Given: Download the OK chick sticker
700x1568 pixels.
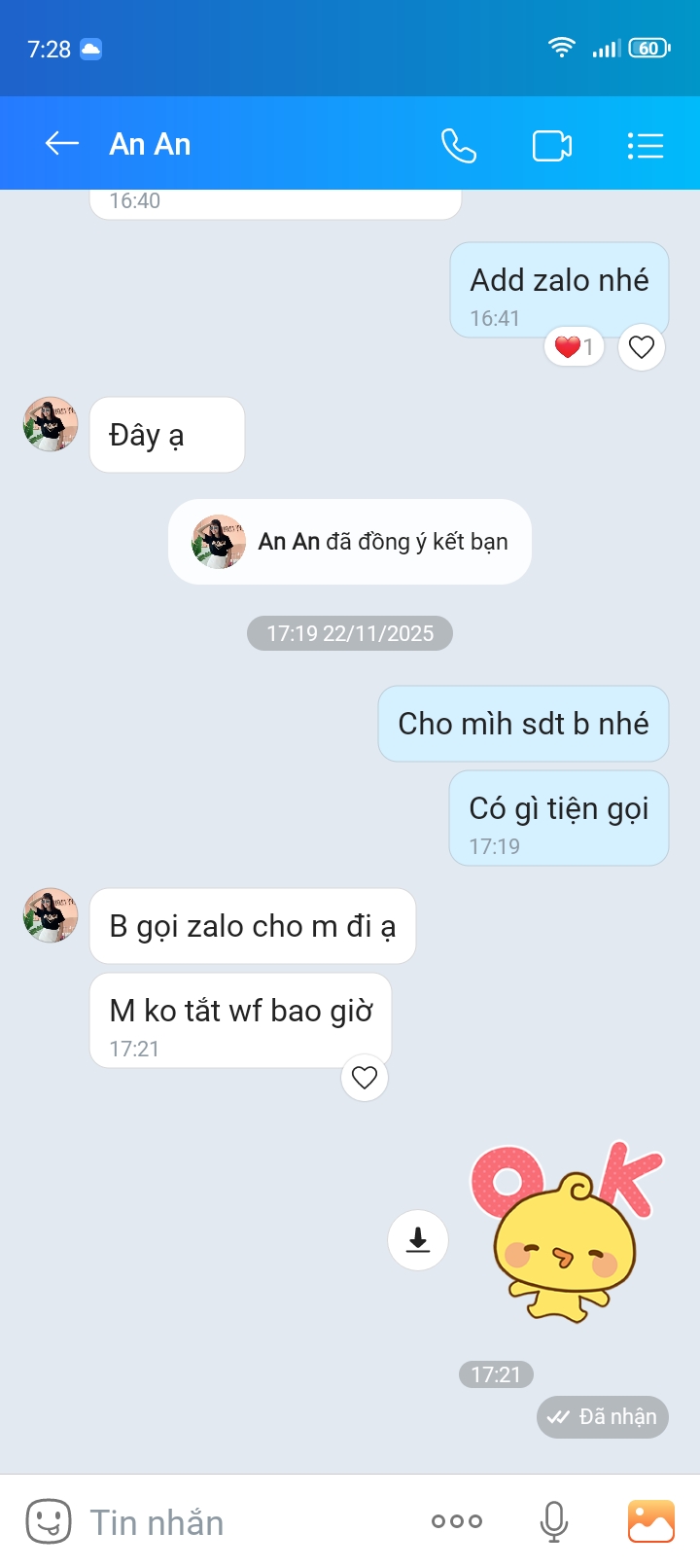Looking at the screenshot, I should [418, 1240].
